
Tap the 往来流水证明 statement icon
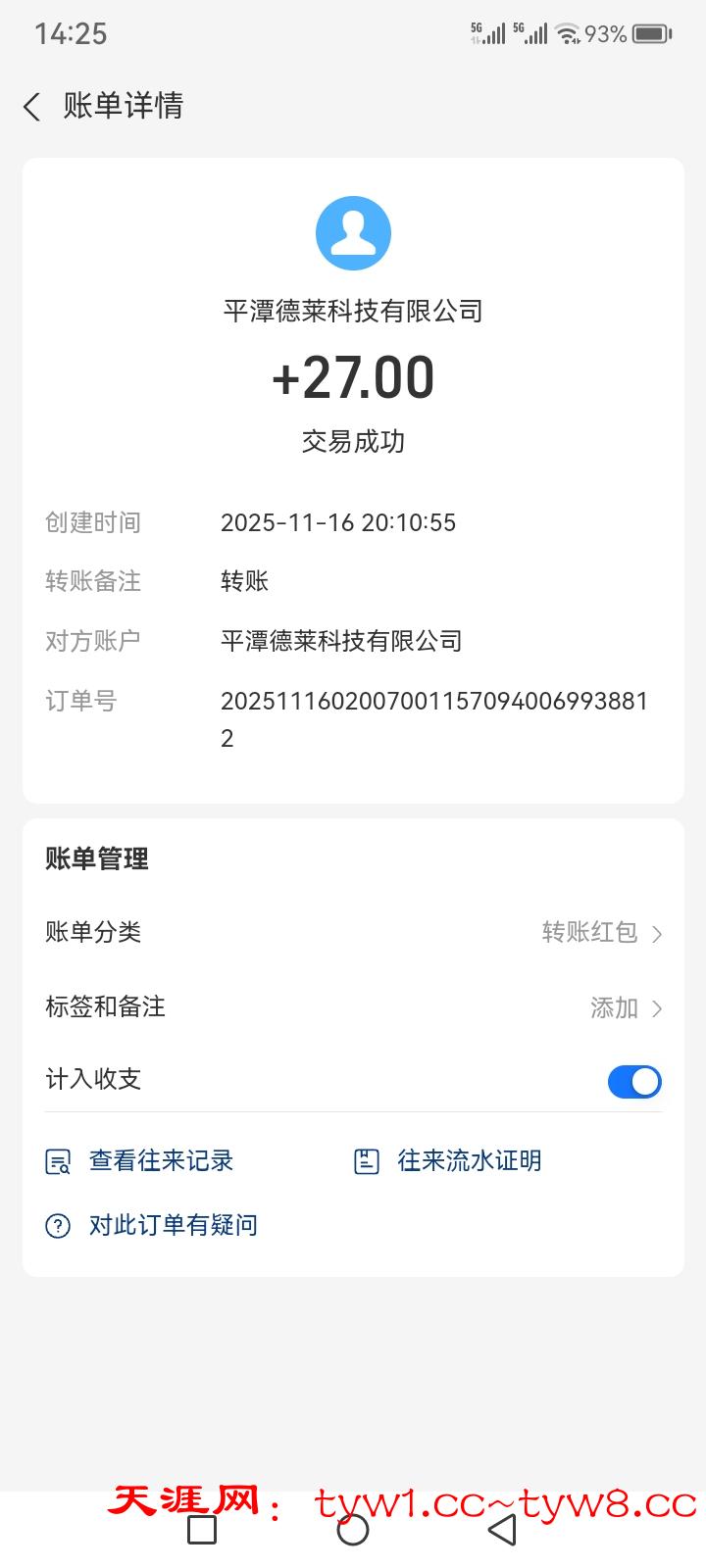367,1159
